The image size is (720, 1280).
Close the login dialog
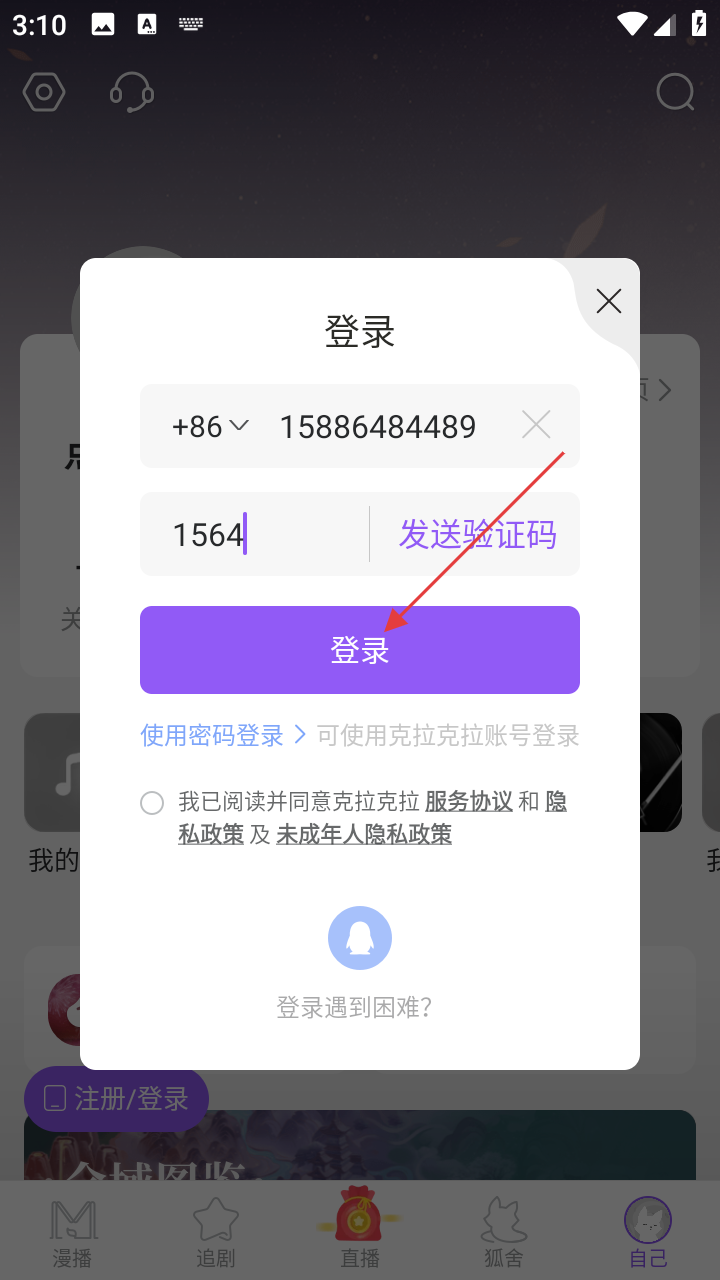coord(608,301)
